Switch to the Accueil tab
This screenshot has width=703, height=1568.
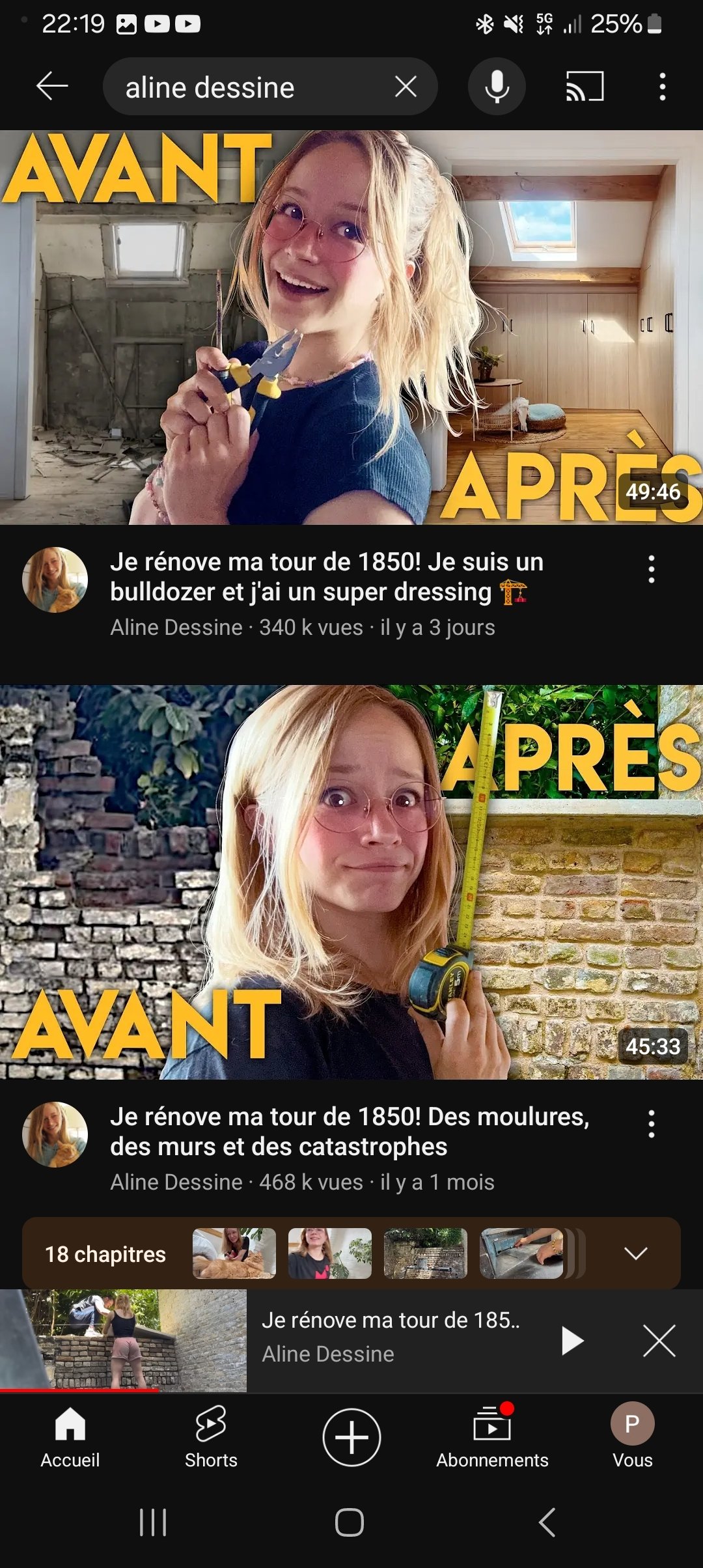[70, 1438]
